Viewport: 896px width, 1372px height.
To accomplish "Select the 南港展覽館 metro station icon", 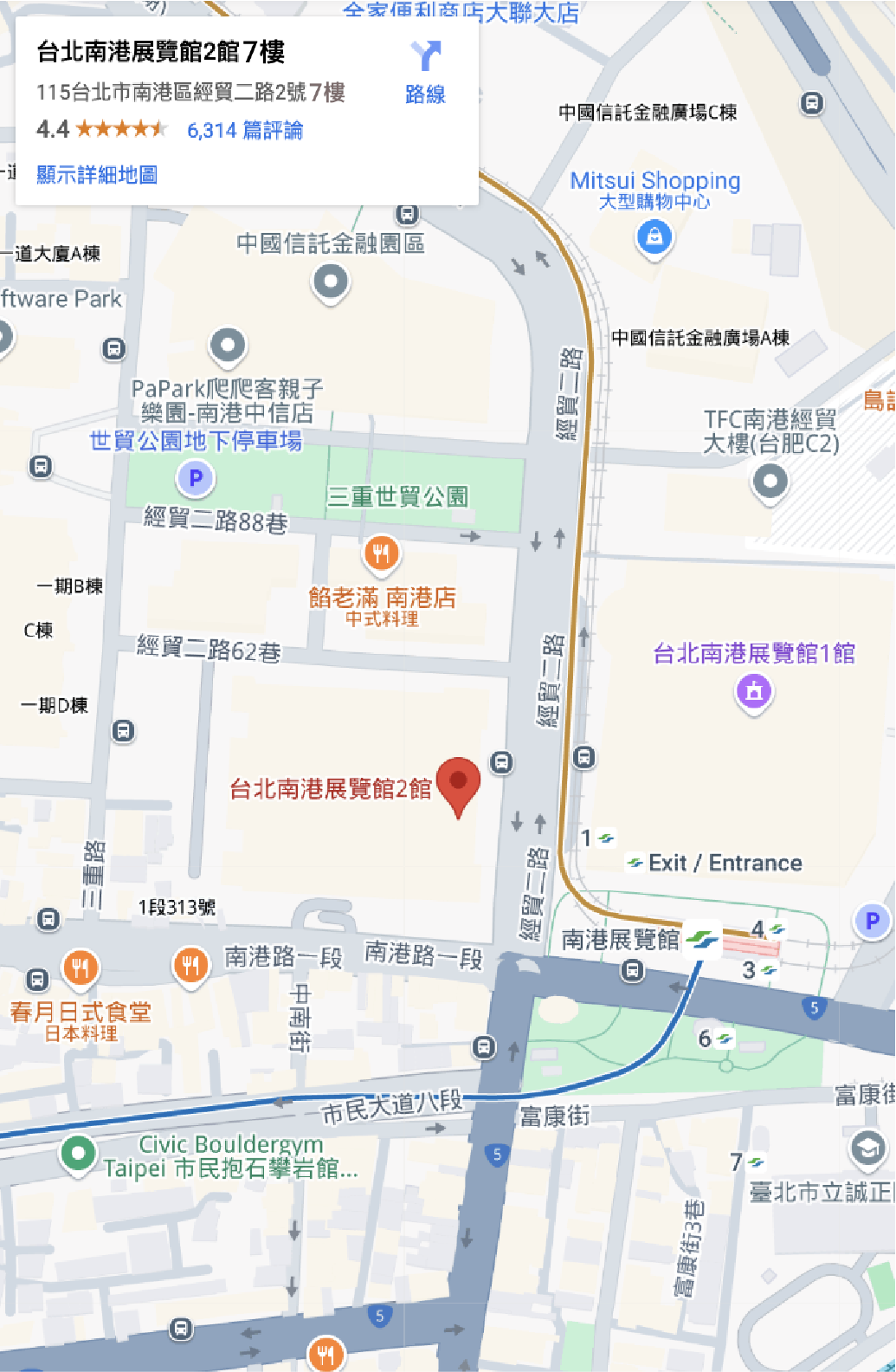I will [x=702, y=939].
